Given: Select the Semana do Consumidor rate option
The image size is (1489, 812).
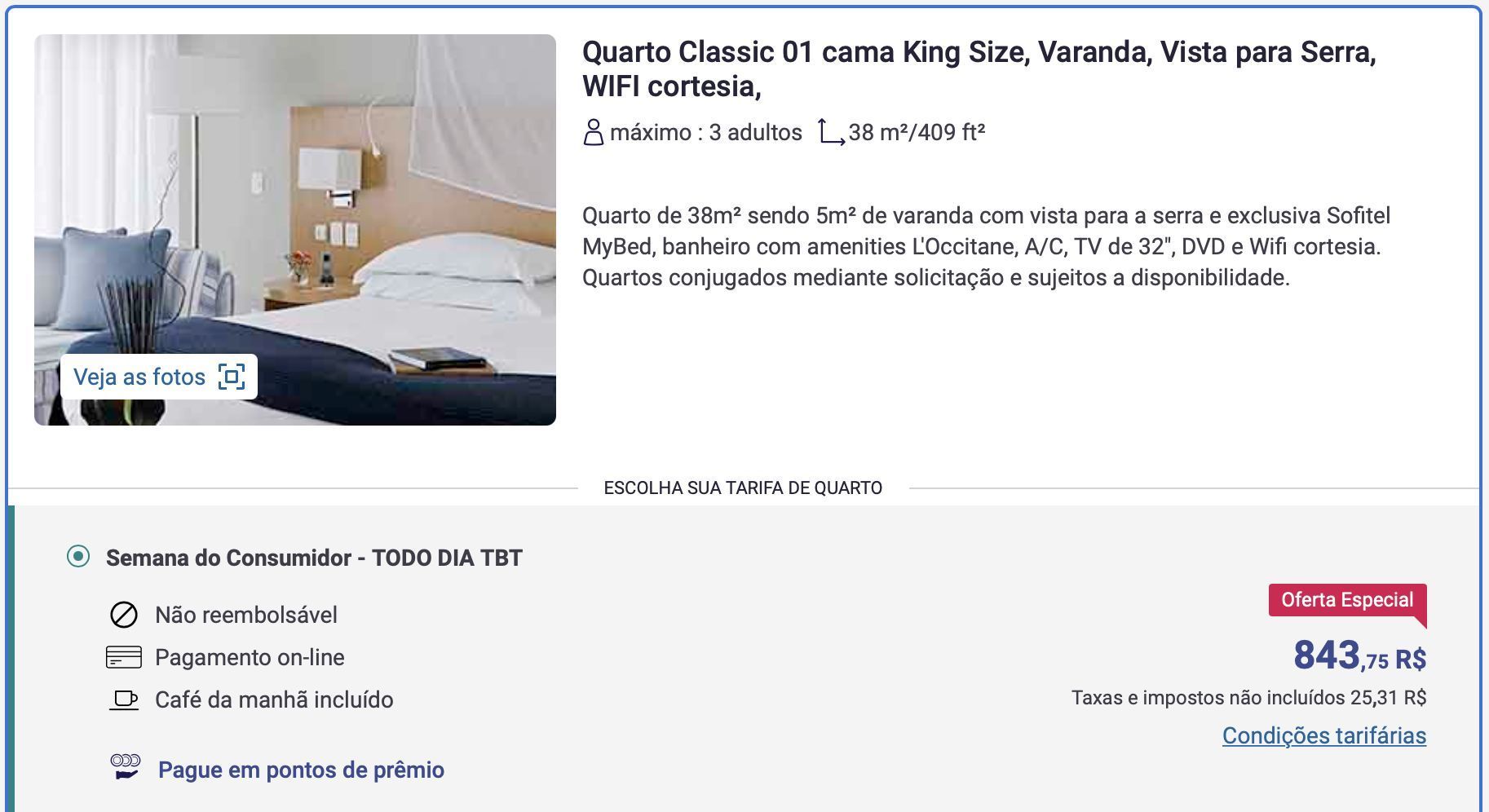Looking at the screenshot, I should click(78, 558).
